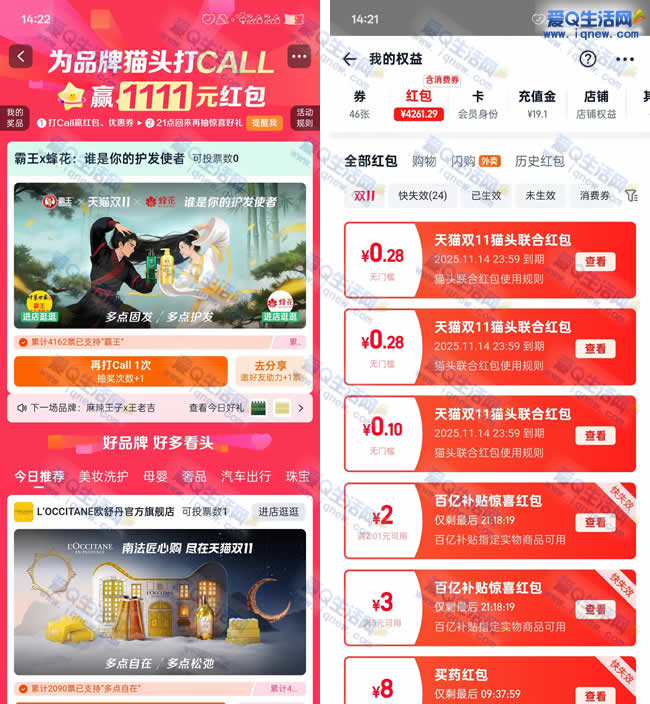Switch to the 历史红包 tab
This screenshot has height=704, width=650.
[539, 161]
